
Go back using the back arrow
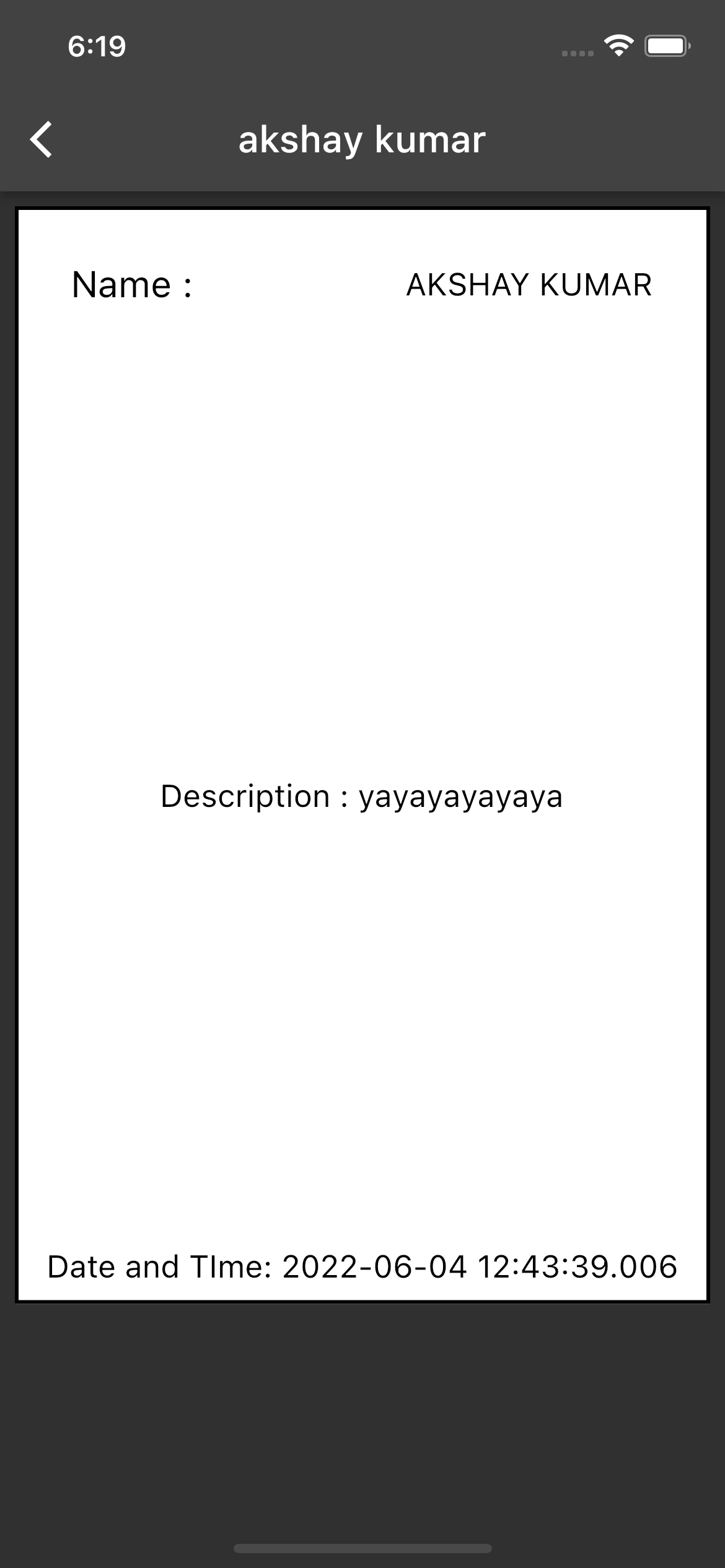42,139
